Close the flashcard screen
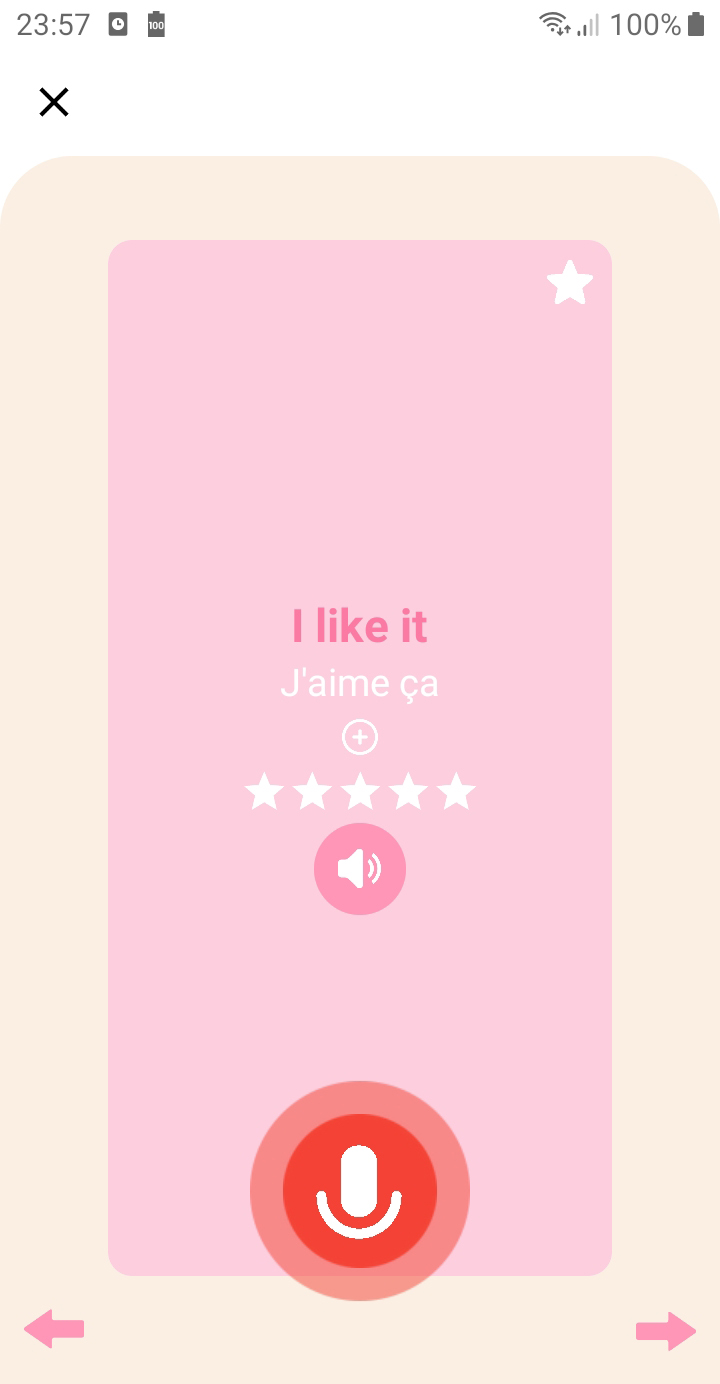720x1384 pixels. 54,102
